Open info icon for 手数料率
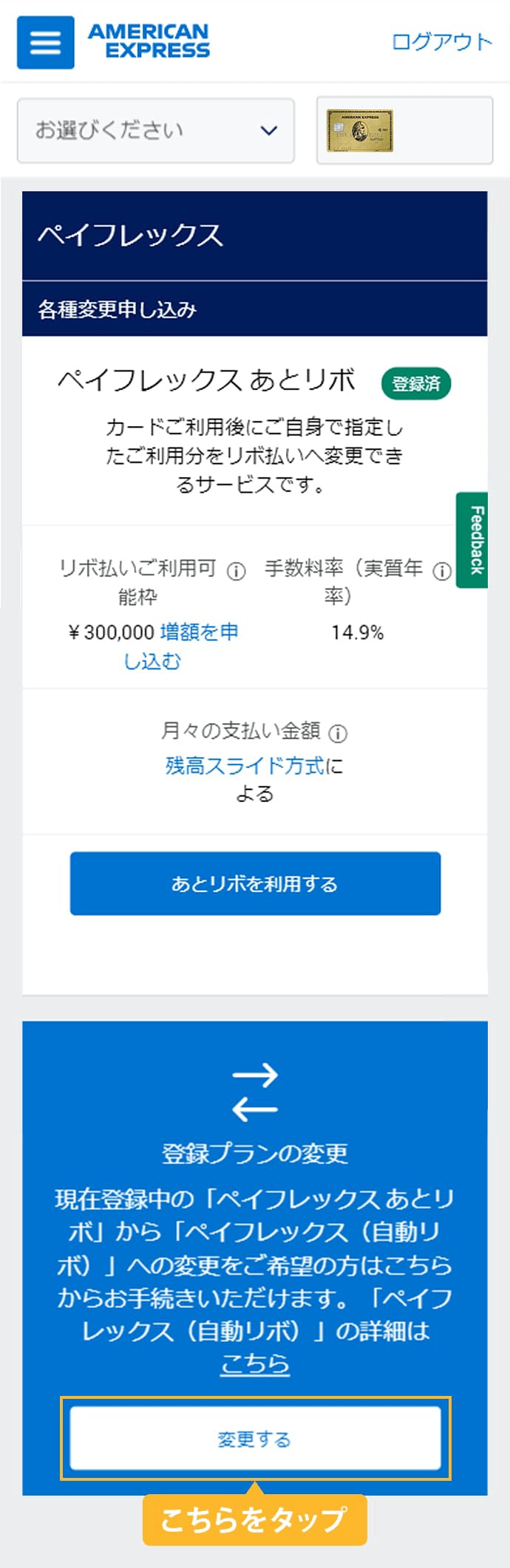 point(442,571)
